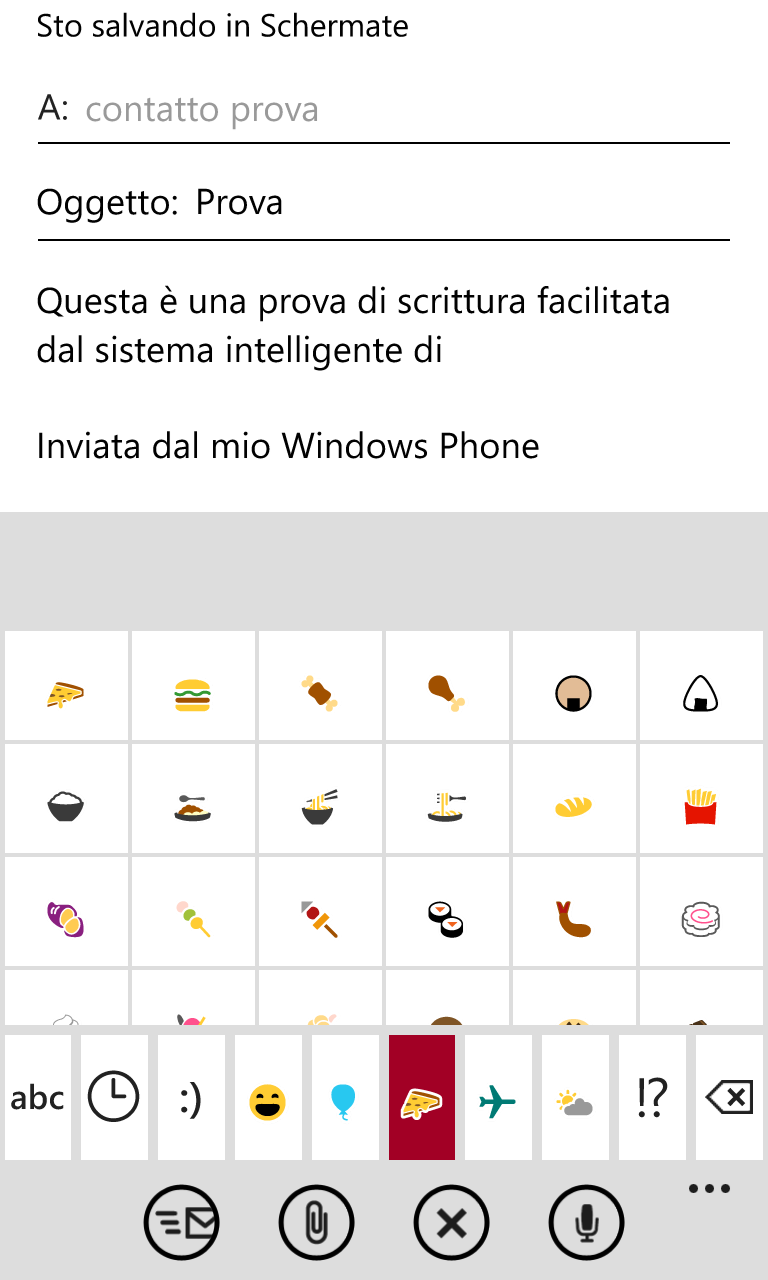Show recently used emoji via the clock
This screenshot has height=1280, width=768.
(114, 1098)
